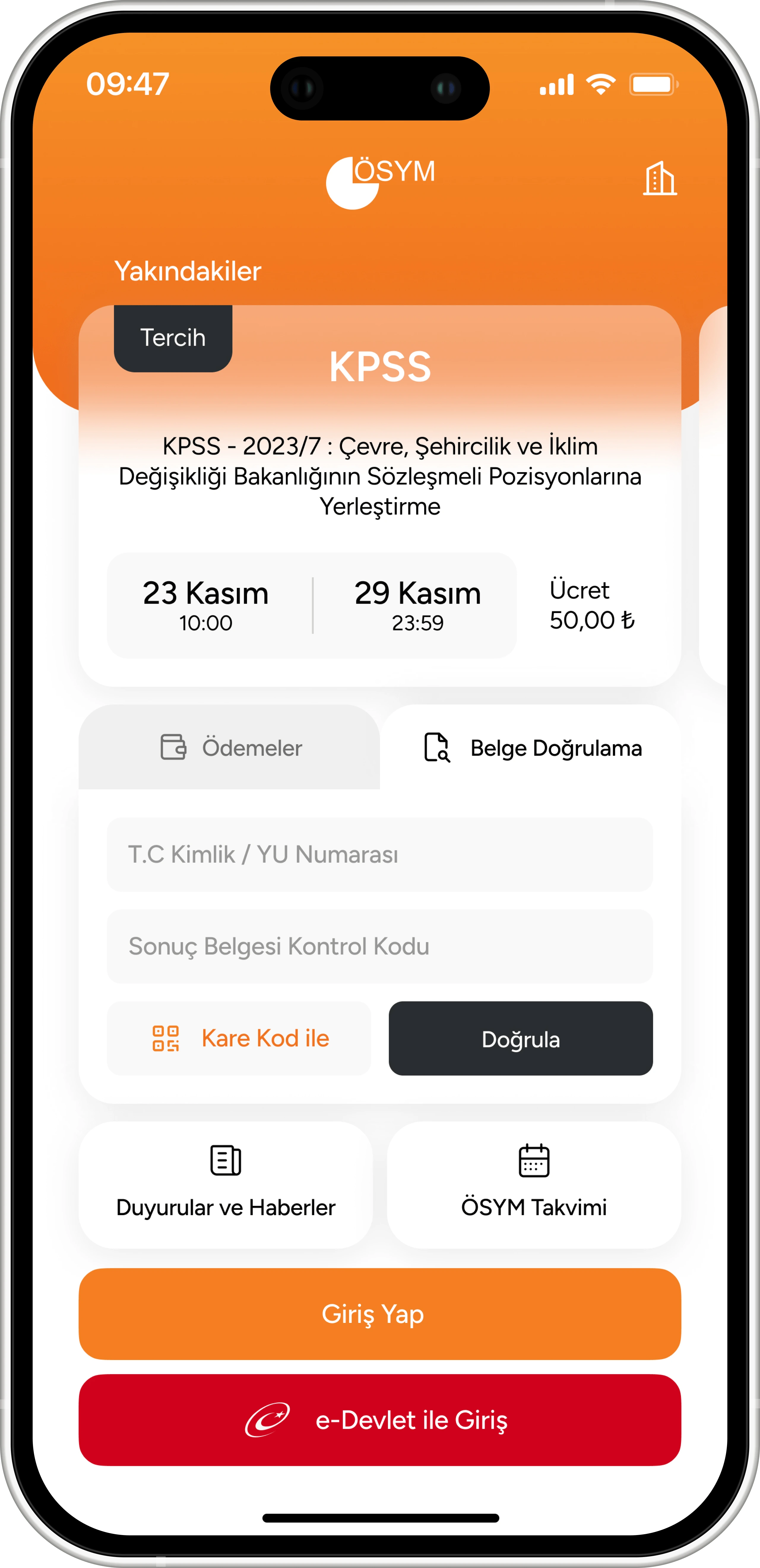Viewport: 760px width, 1568px height.
Task: Open Duyurular ve Haberler
Action: pyautogui.click(x=225, y=1185)
